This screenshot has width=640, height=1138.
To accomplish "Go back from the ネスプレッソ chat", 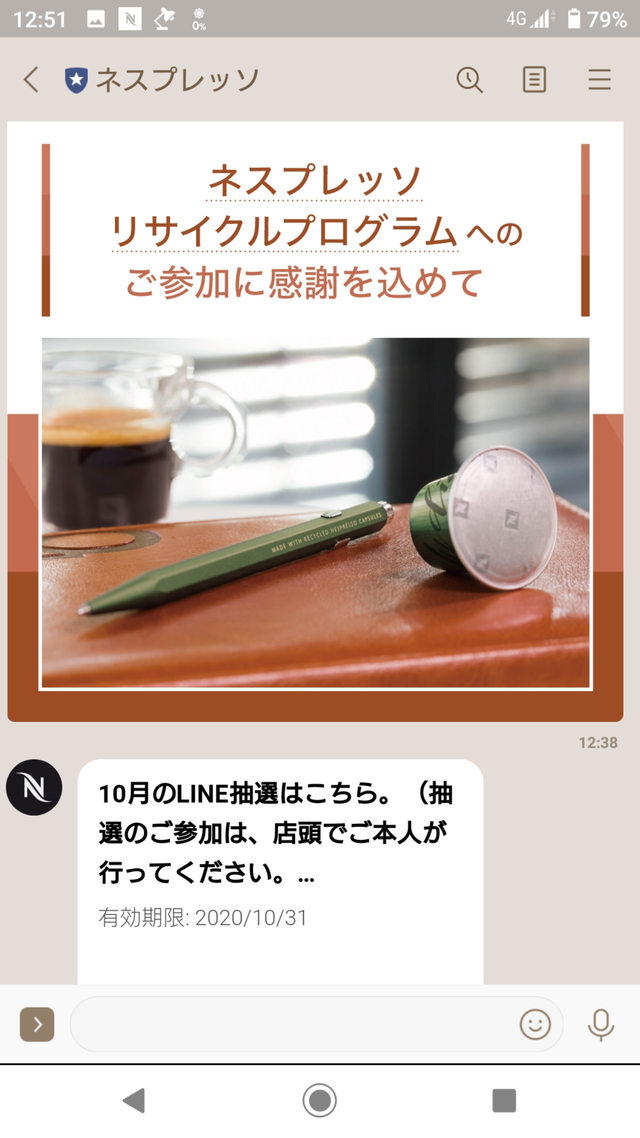I will click(x=31, y=80).
